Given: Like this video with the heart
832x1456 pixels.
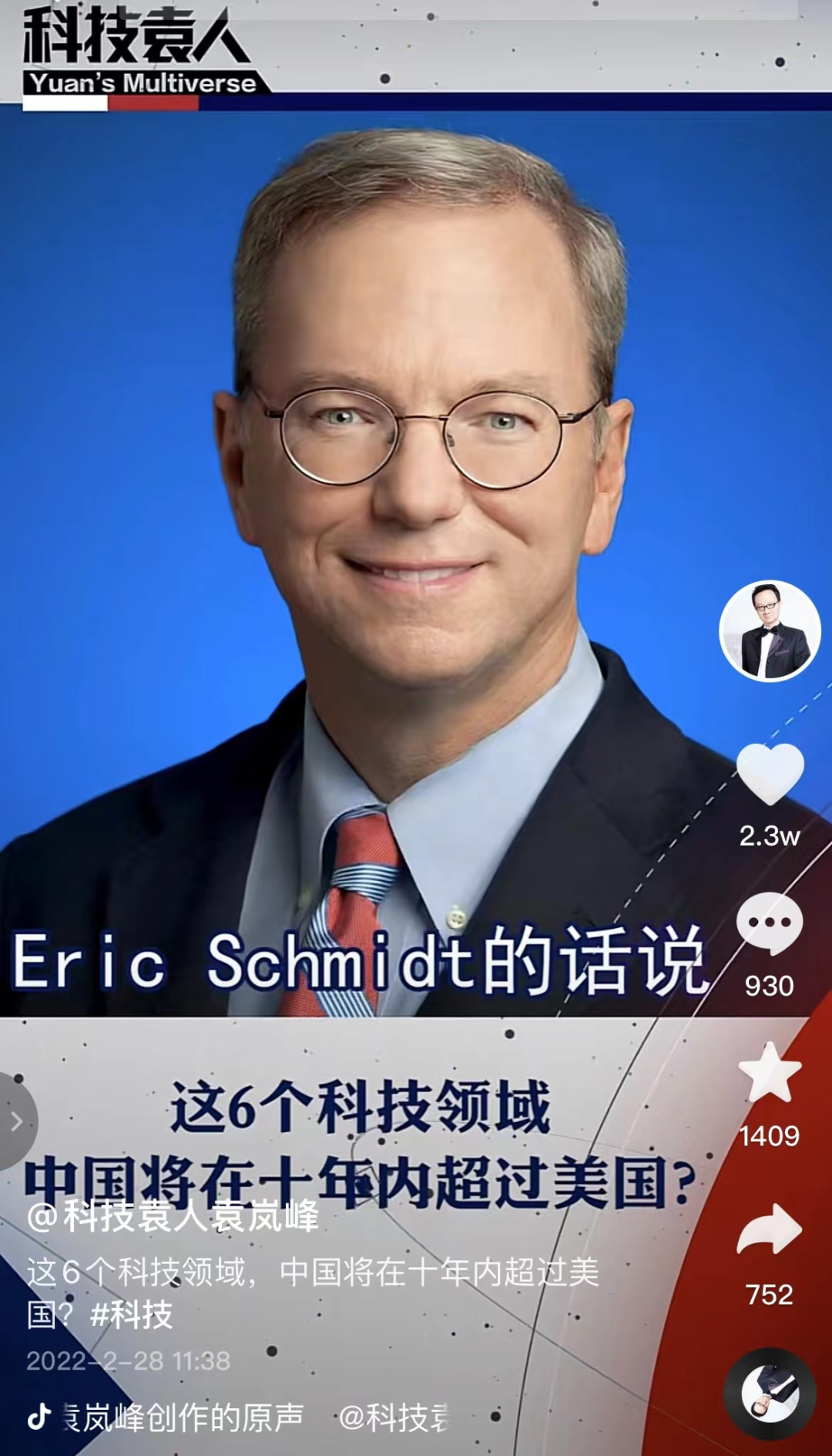Looking at the screenshot, I should tap(770, 775).
